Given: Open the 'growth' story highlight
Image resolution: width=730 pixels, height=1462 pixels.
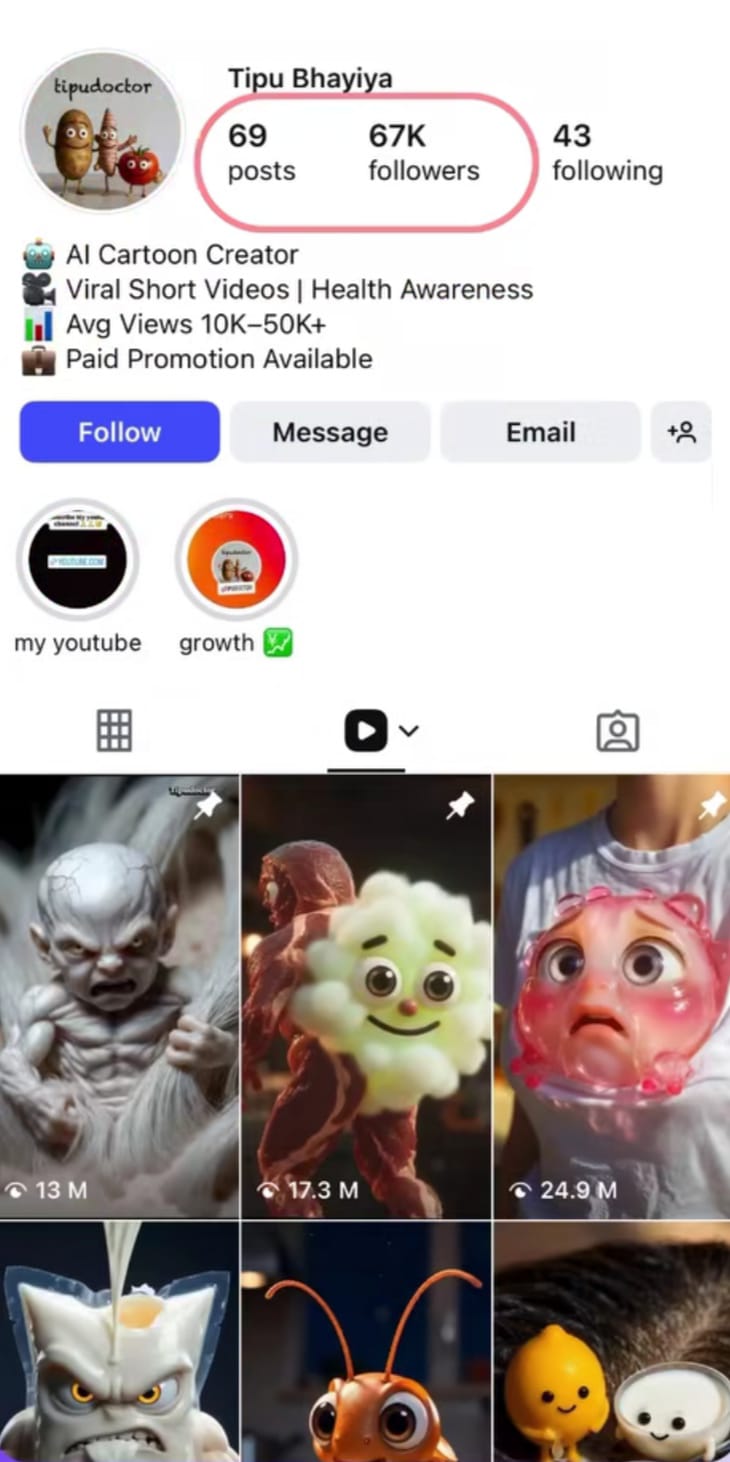Looking at the screenshot, I should click(x=236, y=560).
